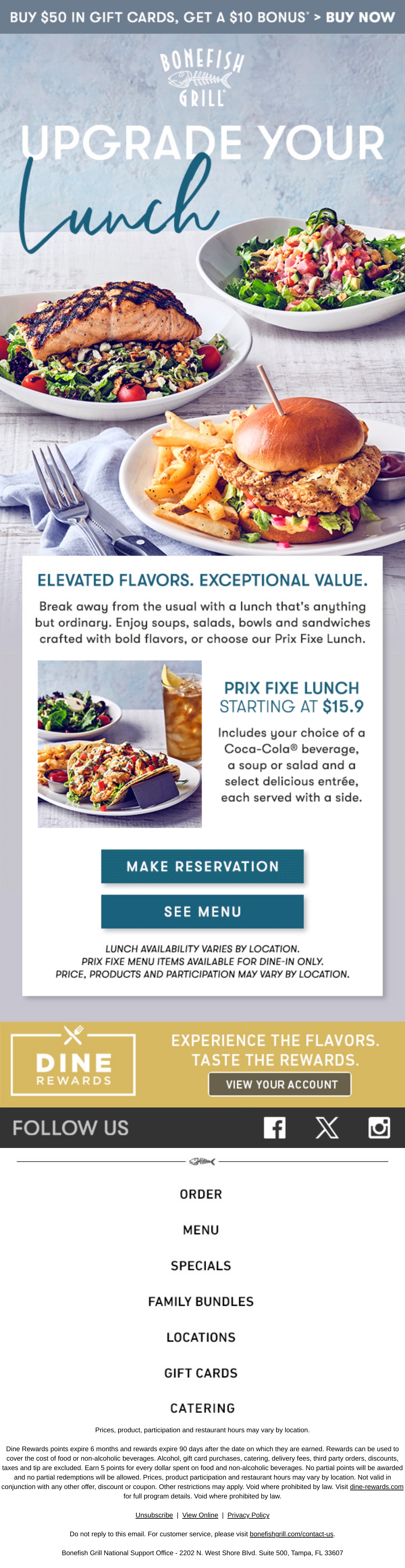Open the bonefishgrill.com/contact-us link
Screen dimensions: 405x1568
point(291,1534)
